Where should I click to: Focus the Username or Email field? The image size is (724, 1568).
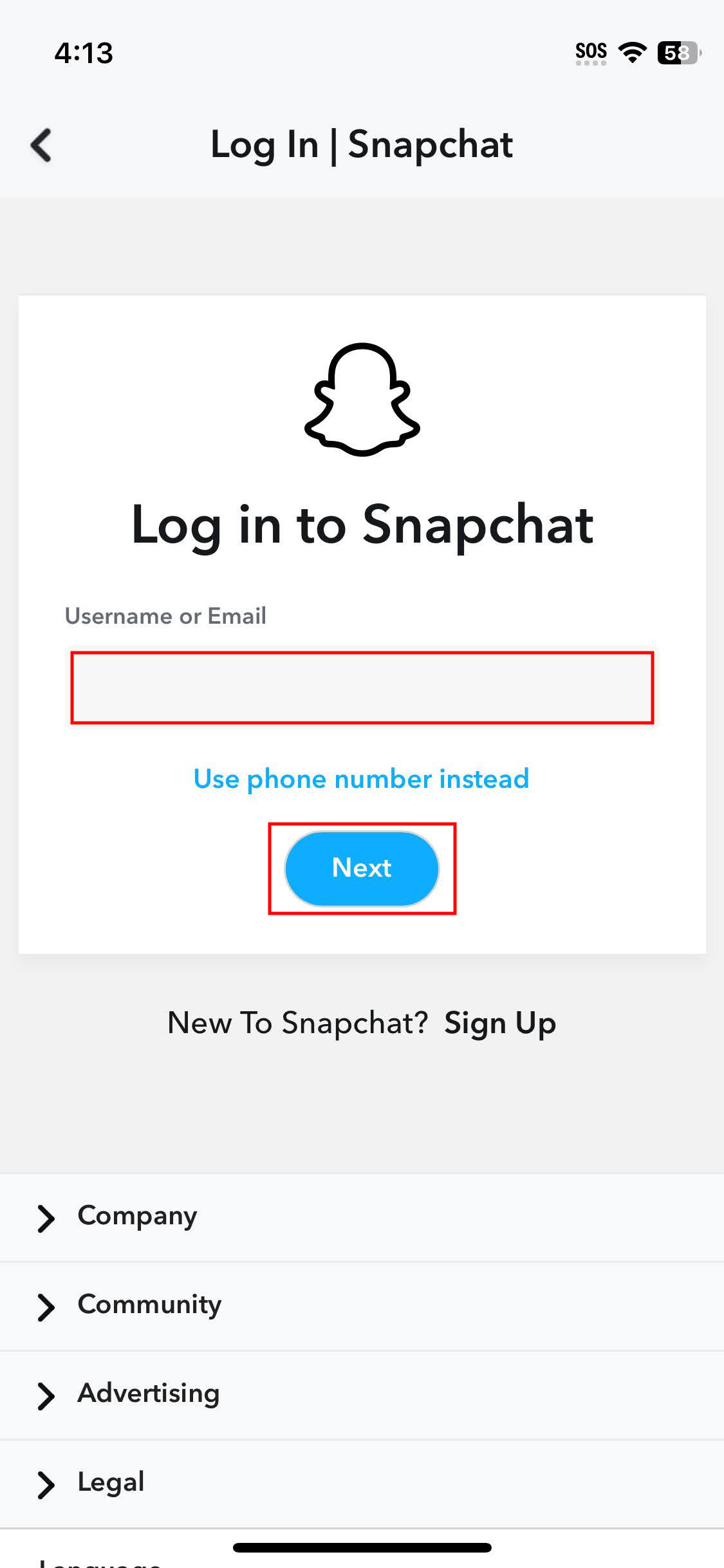[362, 687]
